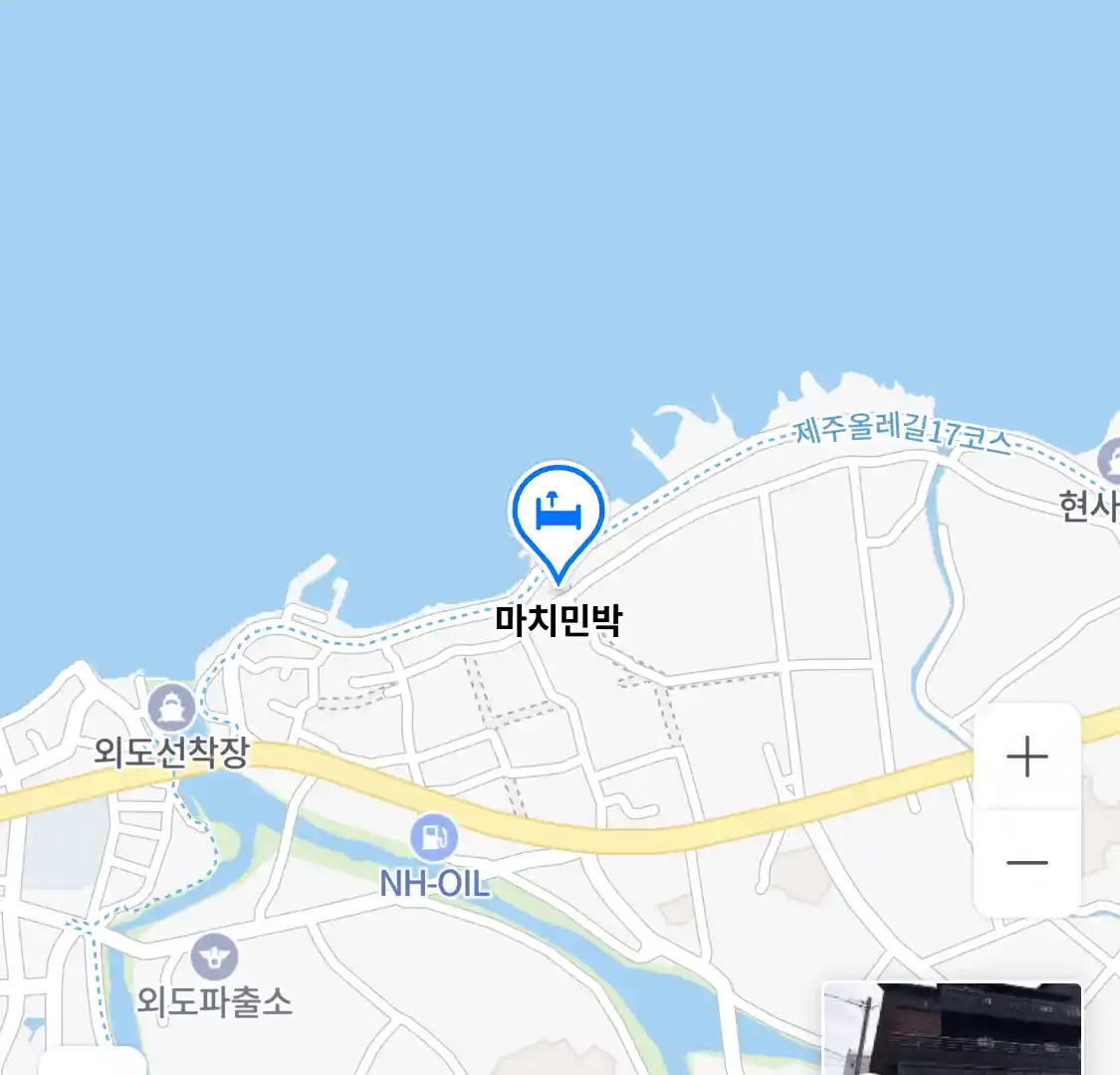This screenshot has height=1075, width=1120.
Task: Select the 외도파출소 police marker
Action: coord(214,957)
